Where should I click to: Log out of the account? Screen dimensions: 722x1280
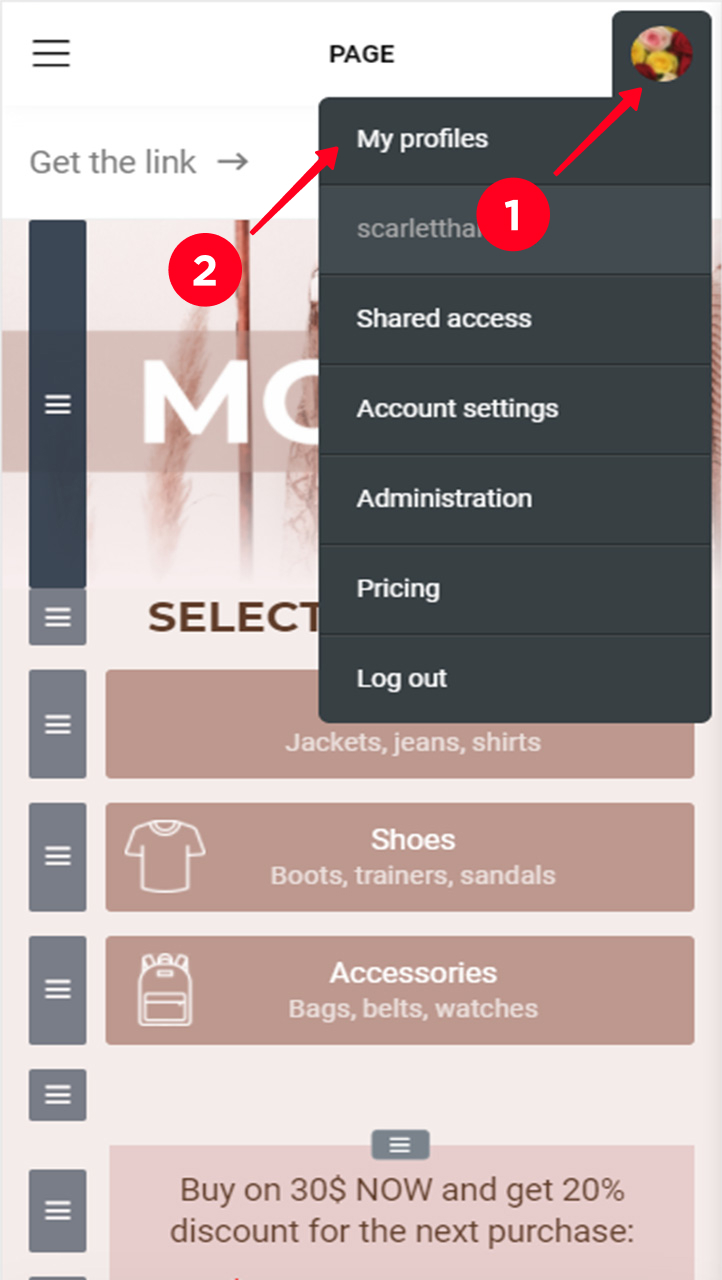coord(402,679)
